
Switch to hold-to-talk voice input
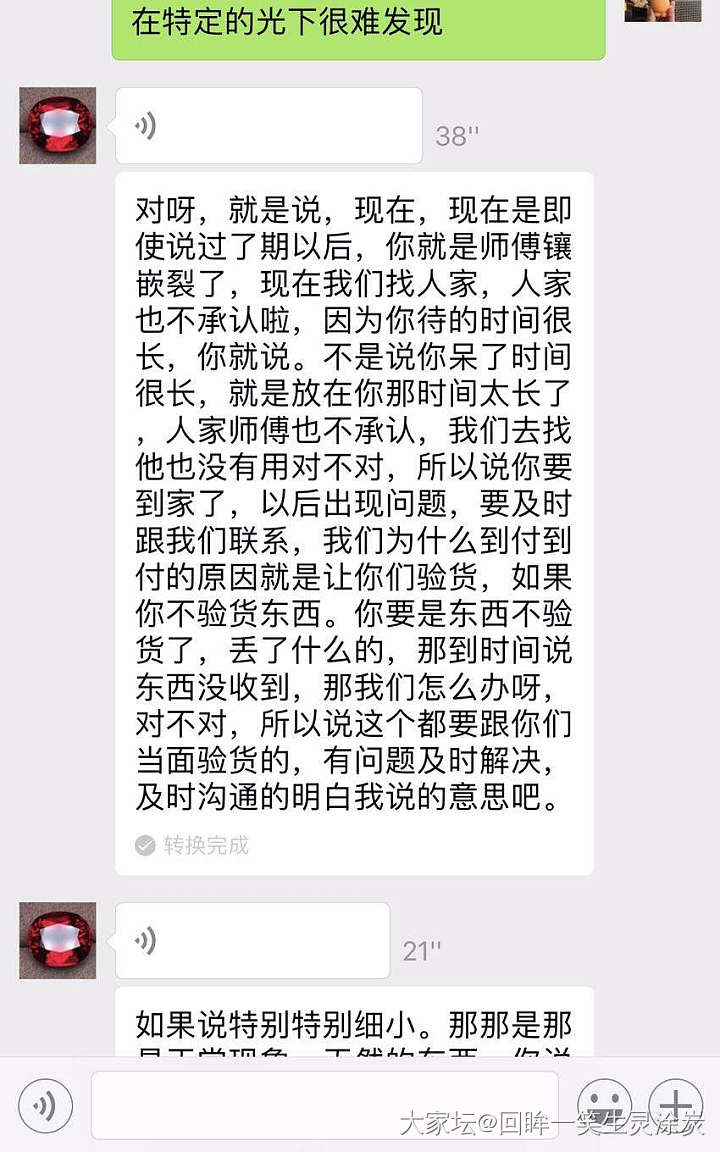click(45, 1105)
